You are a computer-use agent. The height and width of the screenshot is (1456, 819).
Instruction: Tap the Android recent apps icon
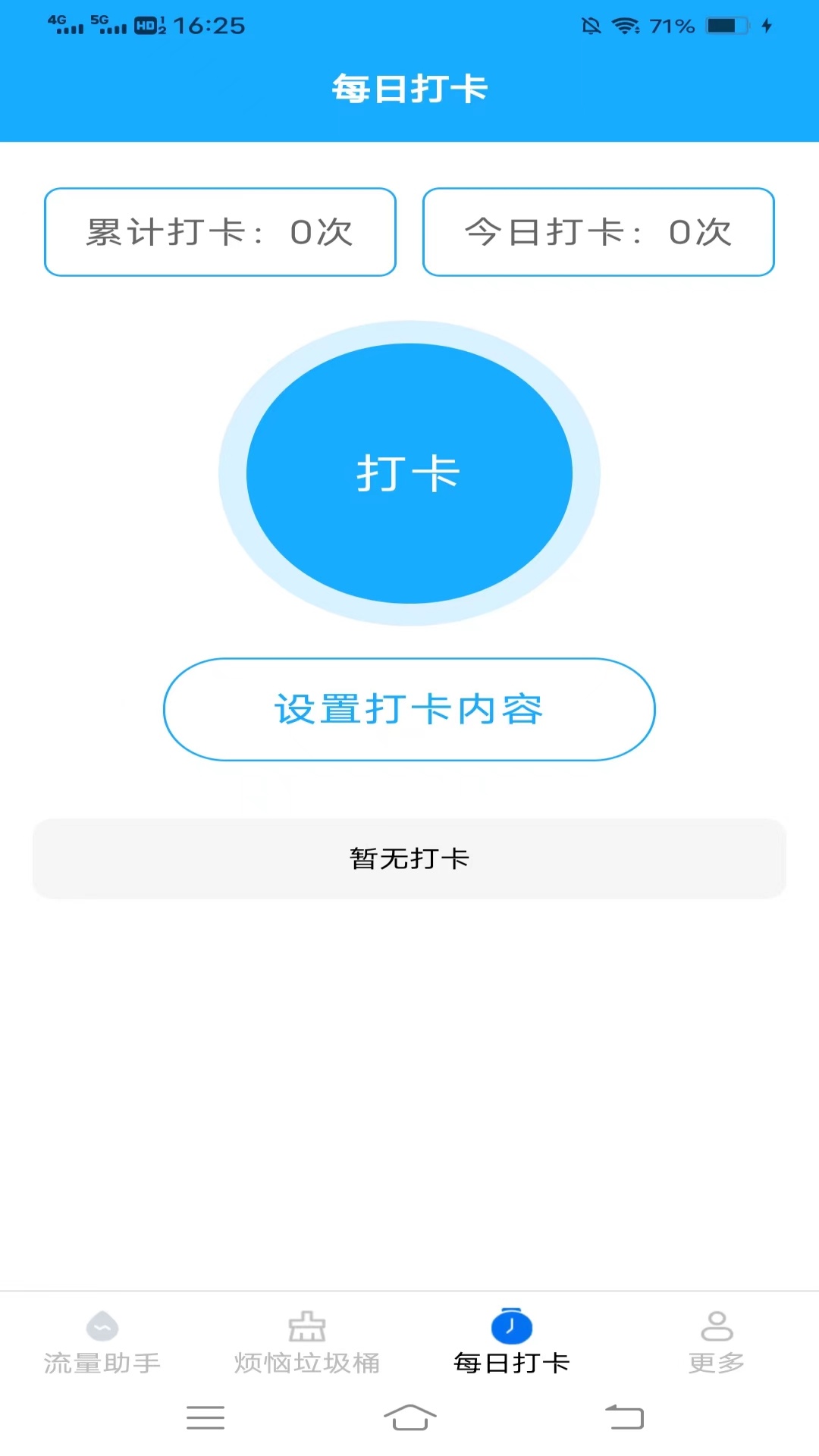pyautogui.click(x=205, y=1417)
